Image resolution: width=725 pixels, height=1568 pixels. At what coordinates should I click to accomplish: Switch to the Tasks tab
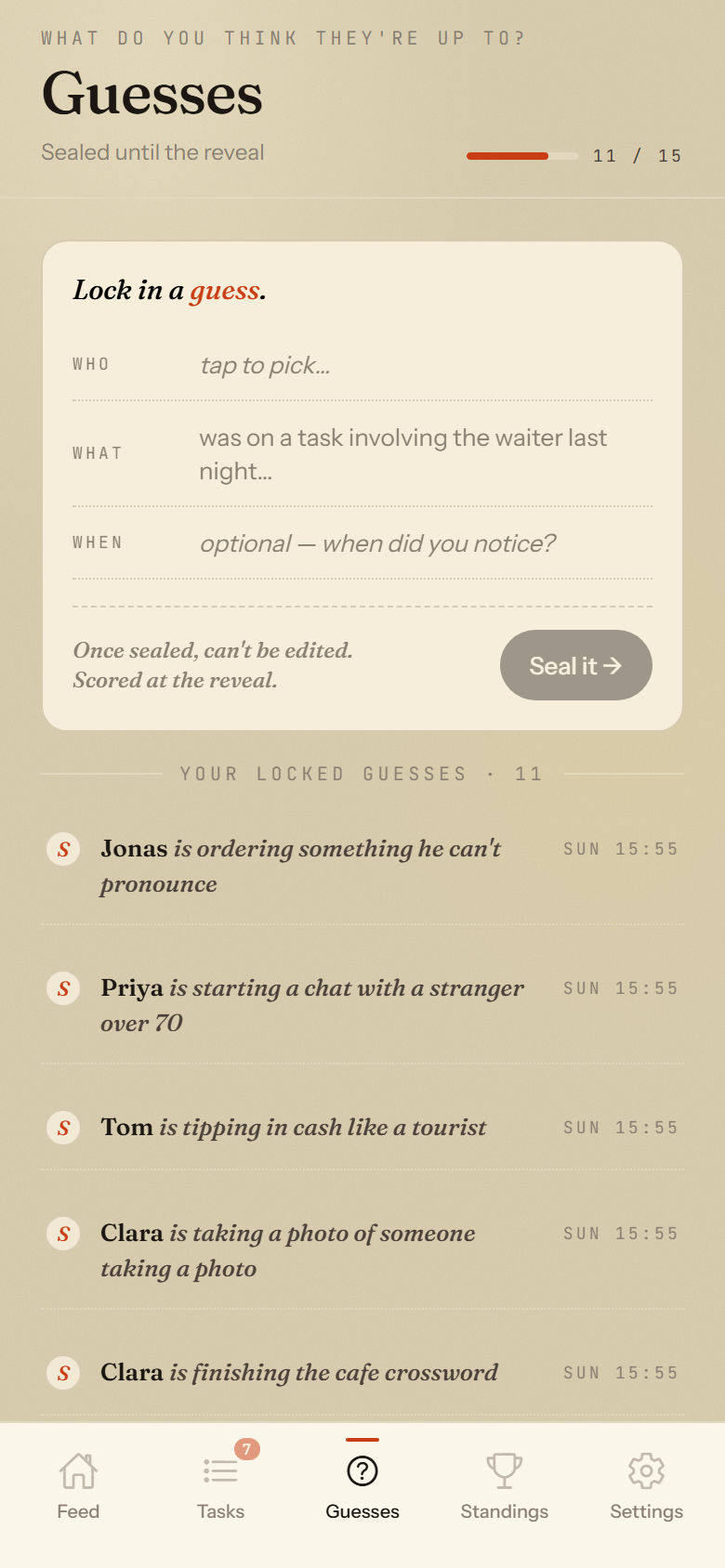coord(221,1485)
